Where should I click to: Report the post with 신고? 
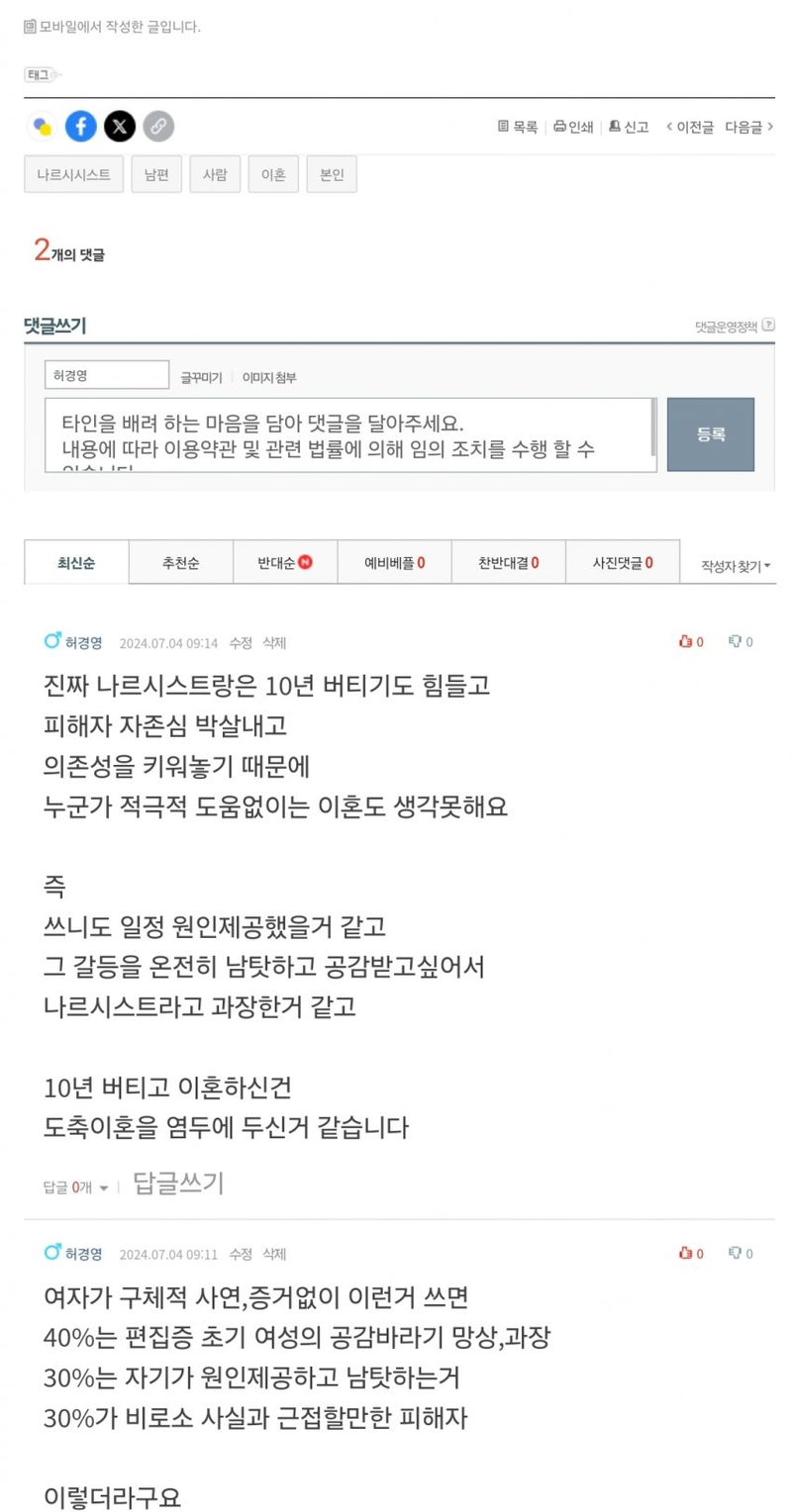629,127
